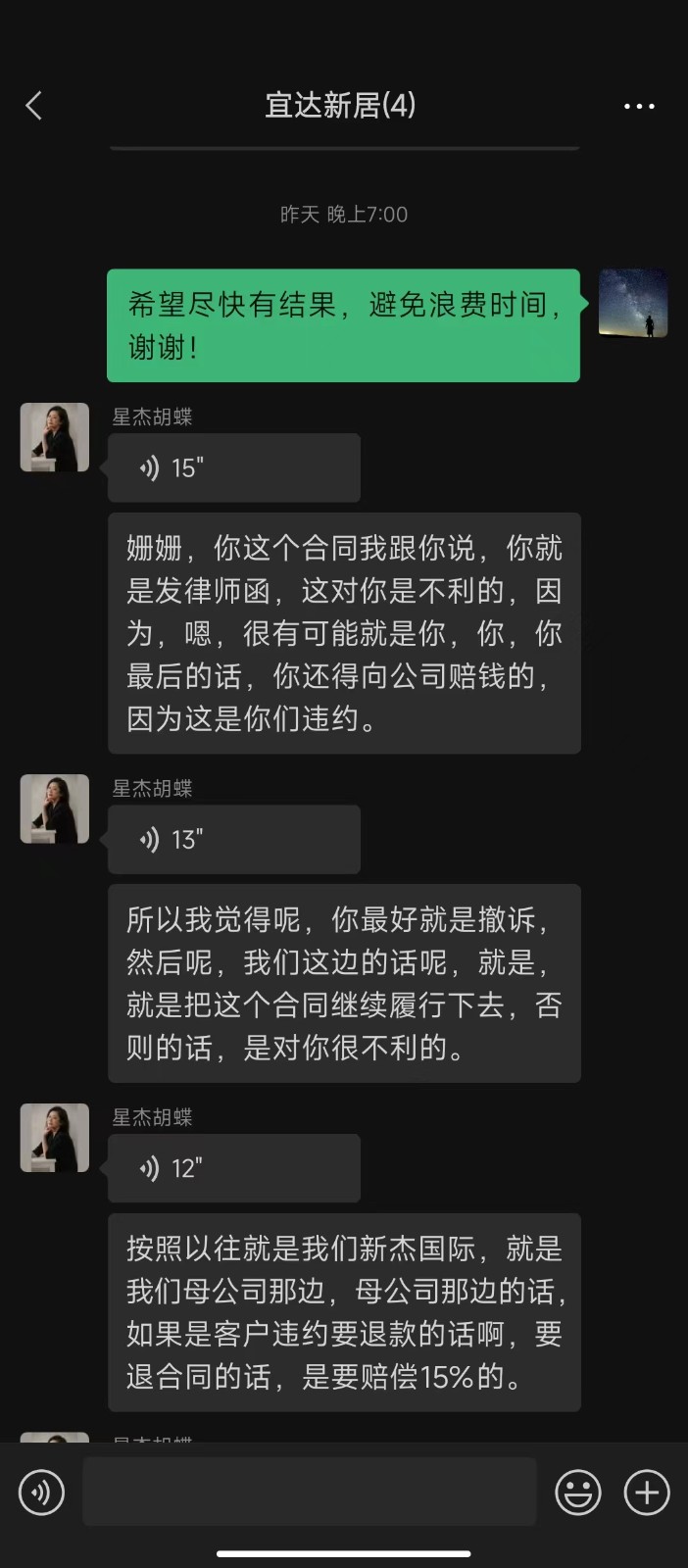Open 星杰胡蝶's avatar beside the 15" voice message

(x=55, y=437)
